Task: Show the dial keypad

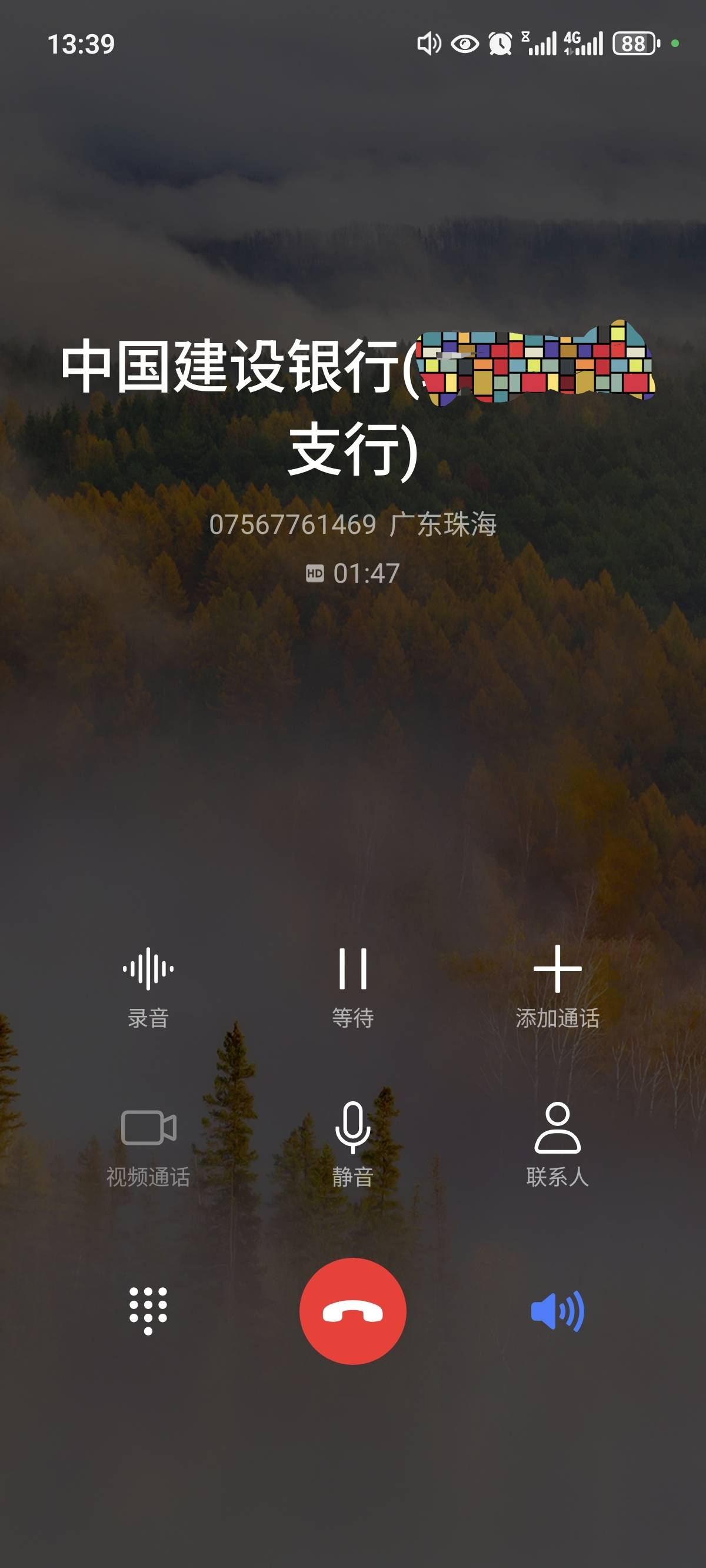Action: [148, 1311]
